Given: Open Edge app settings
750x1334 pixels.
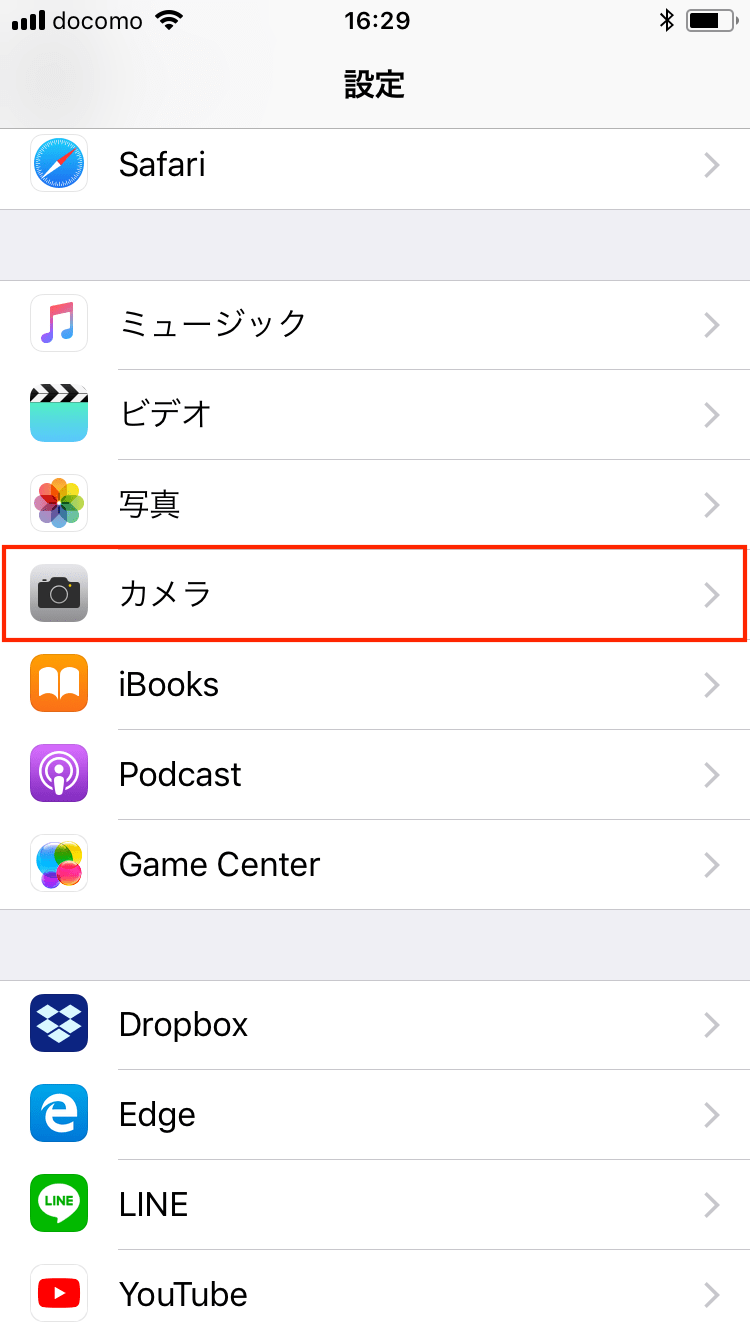Looking at the screenshot, I should click(375, 1115).
